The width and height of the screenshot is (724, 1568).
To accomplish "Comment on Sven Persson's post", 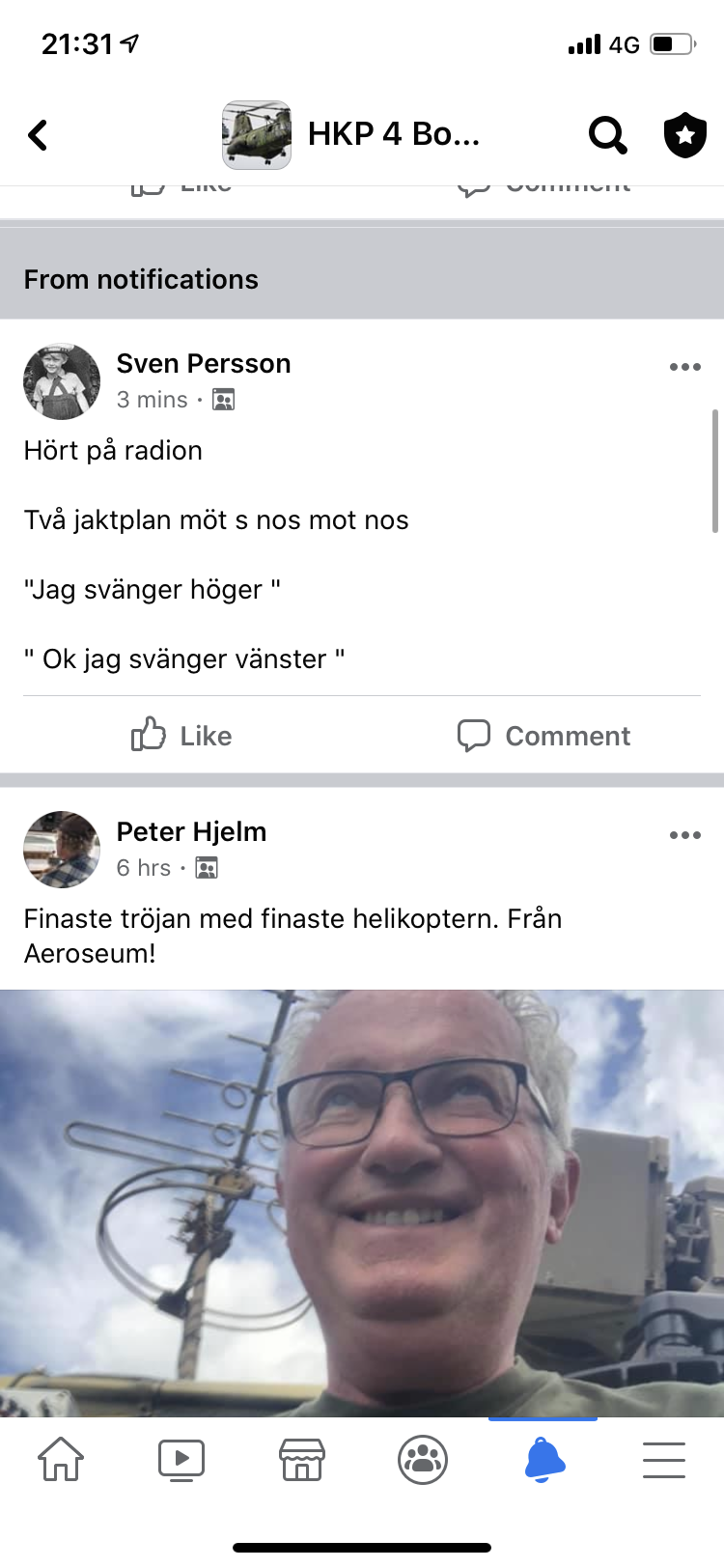I will pyautogui.click(x=543, y=736).
